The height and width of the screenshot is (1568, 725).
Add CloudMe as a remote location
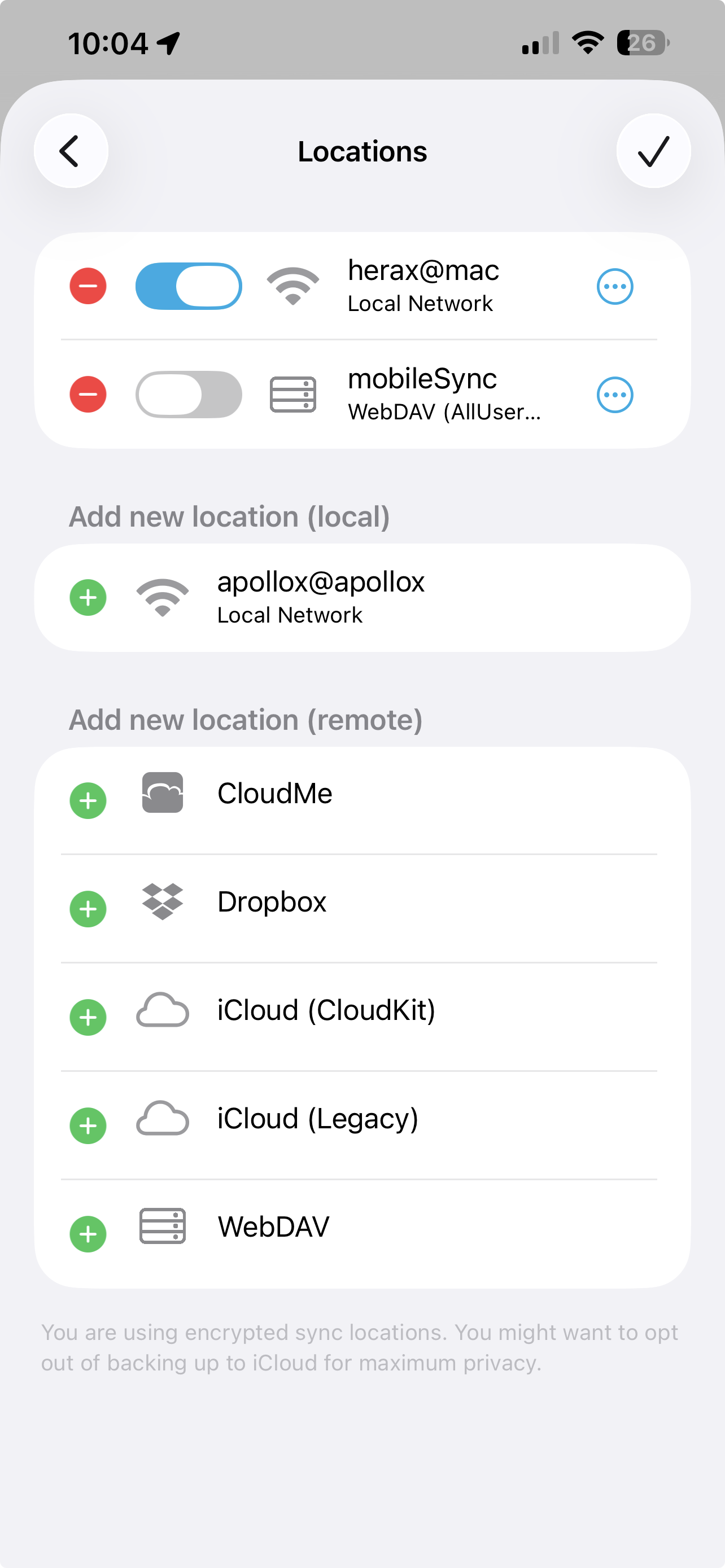88,800
